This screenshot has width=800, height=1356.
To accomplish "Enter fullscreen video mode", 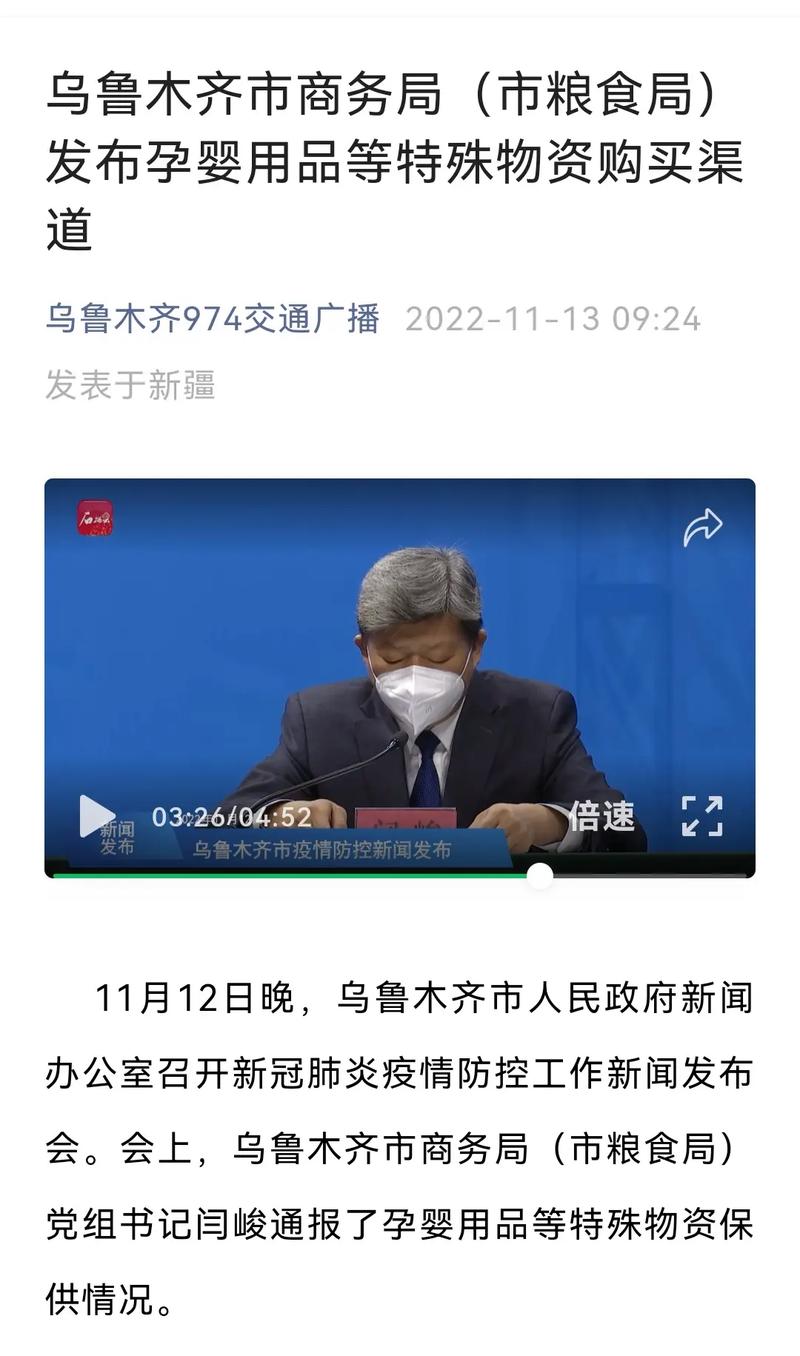I will click(702, 816).
